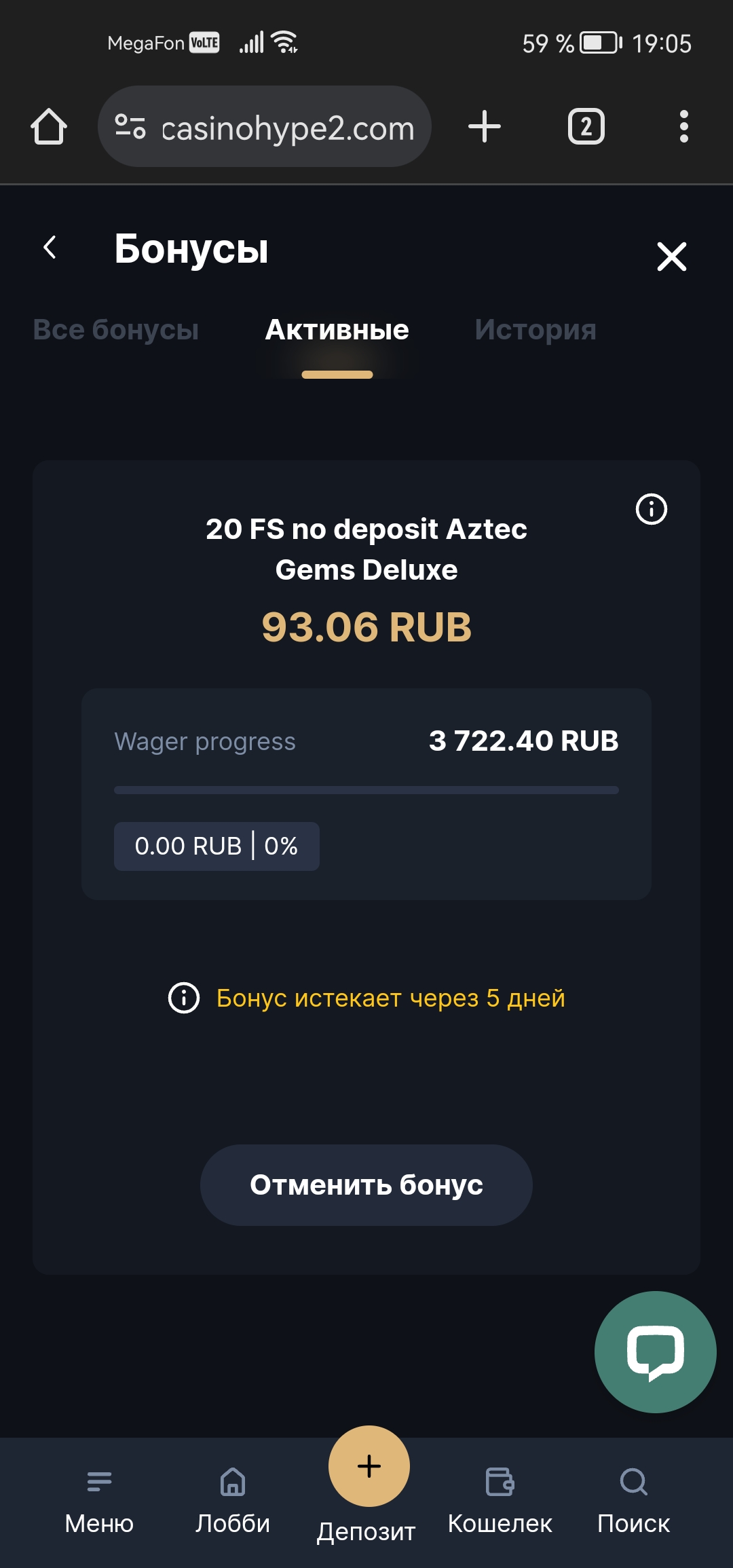The image size is (733, 1568).
Task: Open the browser three-dot menu
Action: click(x=684, y=126)
